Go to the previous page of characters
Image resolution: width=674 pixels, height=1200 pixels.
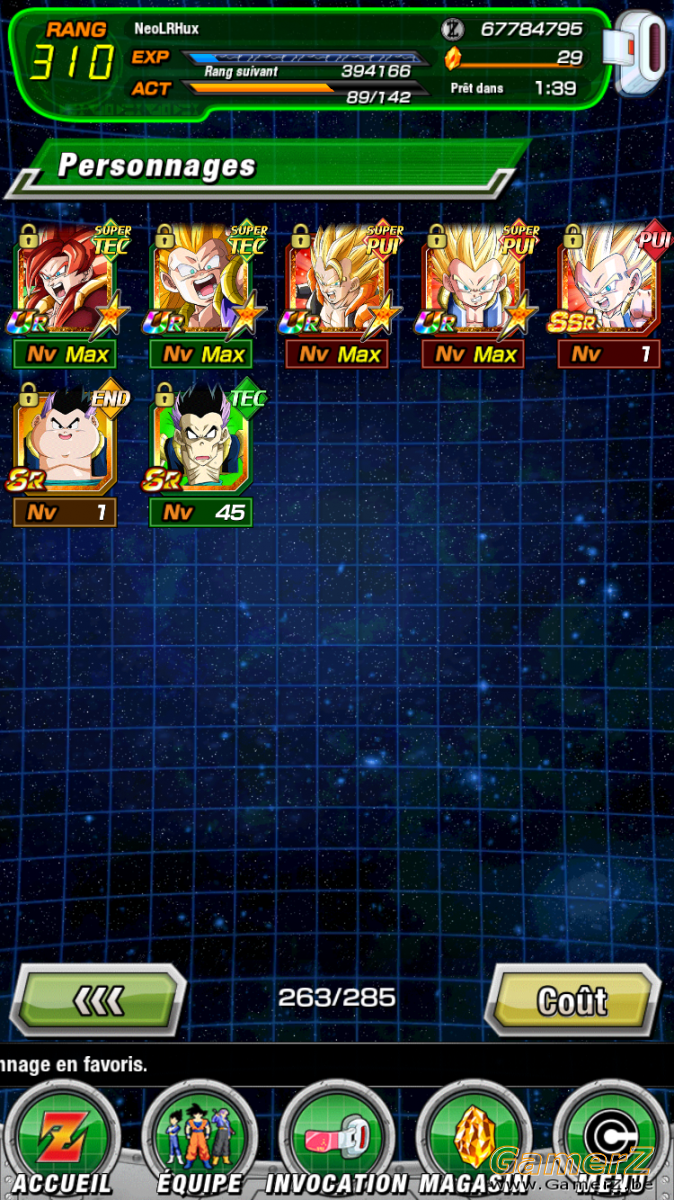[x=98, y=999]
